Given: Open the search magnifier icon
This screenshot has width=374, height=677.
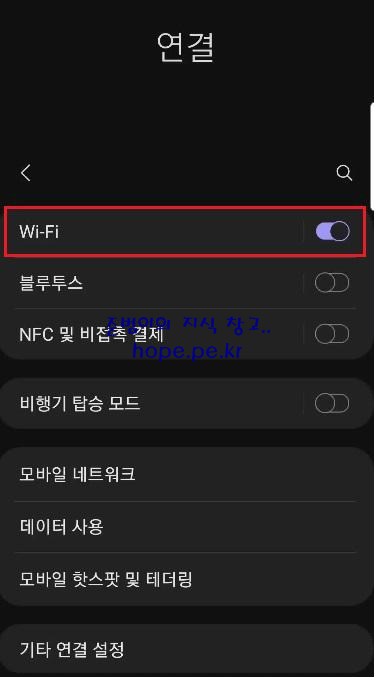Looking at the screenshot, I should (x=344, y=173).
